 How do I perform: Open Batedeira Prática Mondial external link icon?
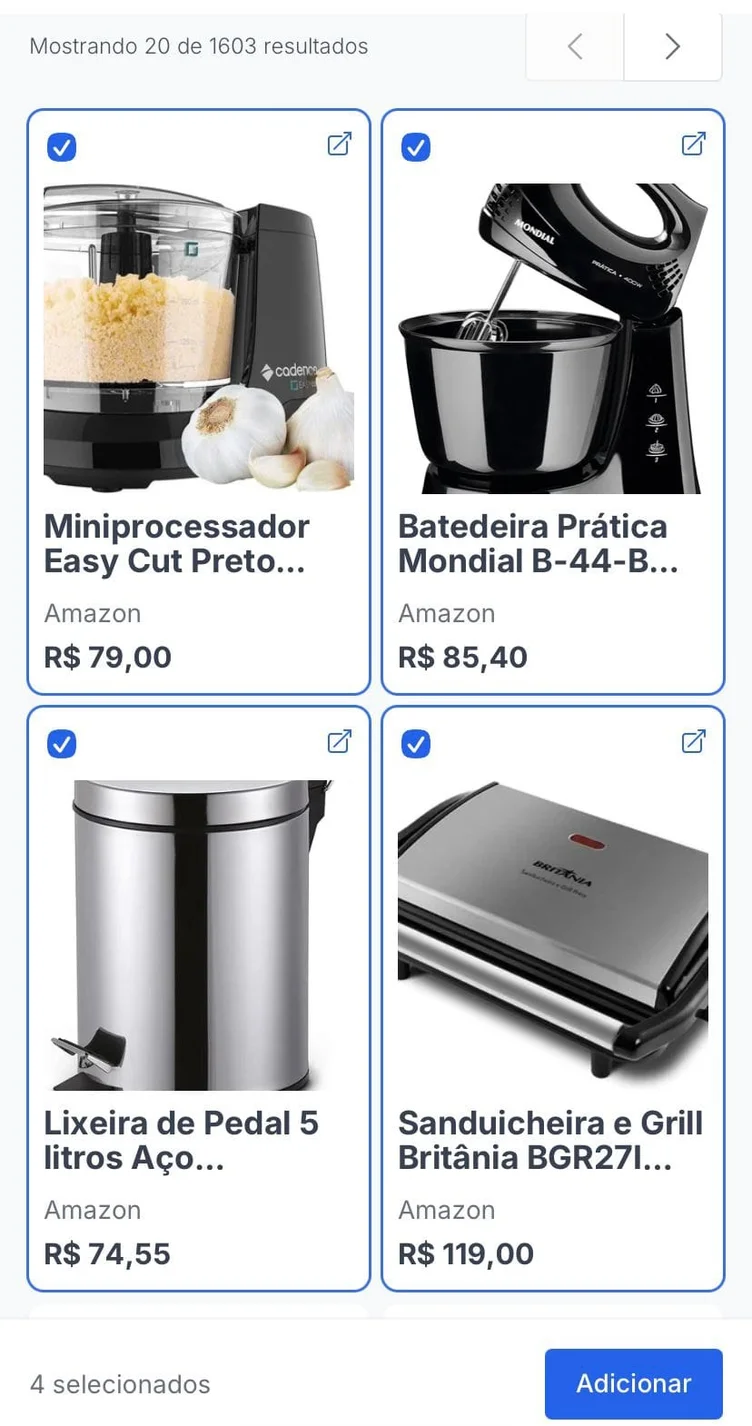click(694, 144)
